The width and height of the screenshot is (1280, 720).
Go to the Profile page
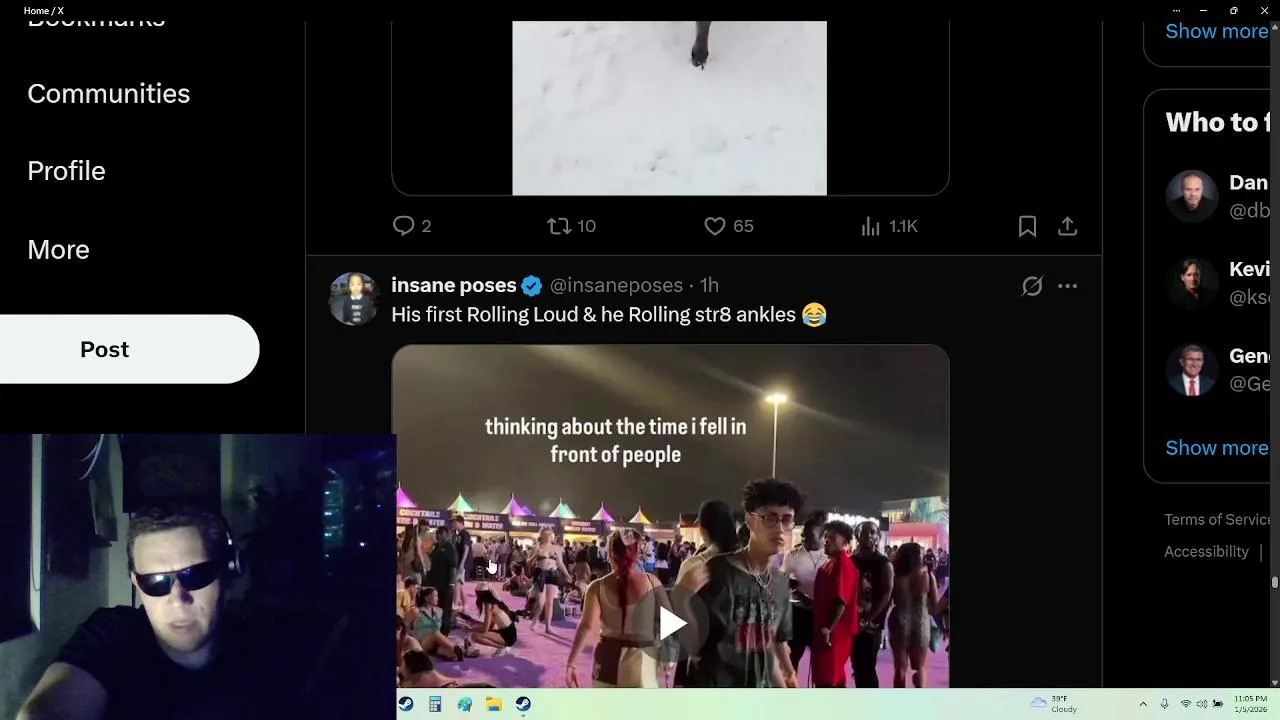pyautogui.click(x=66, y=171)
